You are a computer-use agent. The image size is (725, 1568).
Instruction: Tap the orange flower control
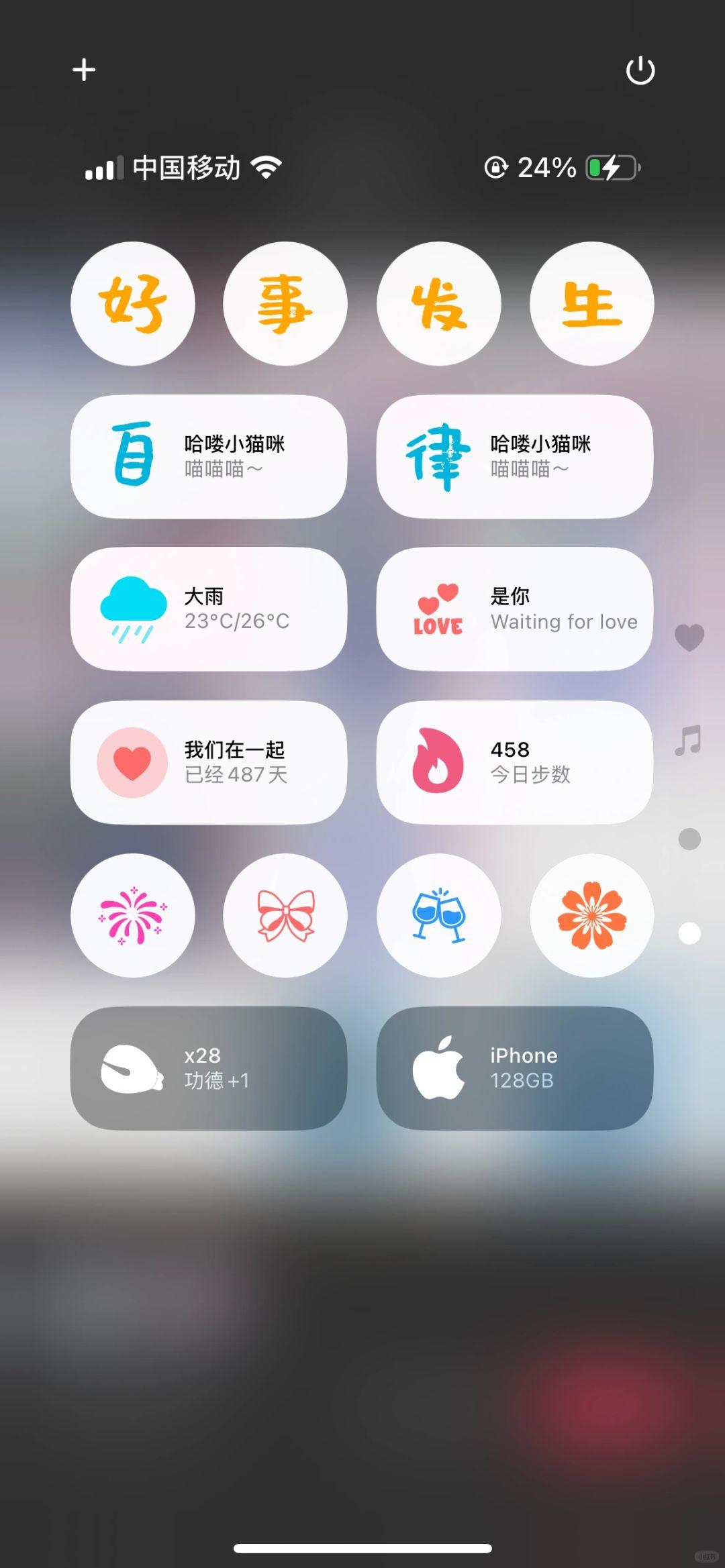pyautogui.click(x=591, y=915)
